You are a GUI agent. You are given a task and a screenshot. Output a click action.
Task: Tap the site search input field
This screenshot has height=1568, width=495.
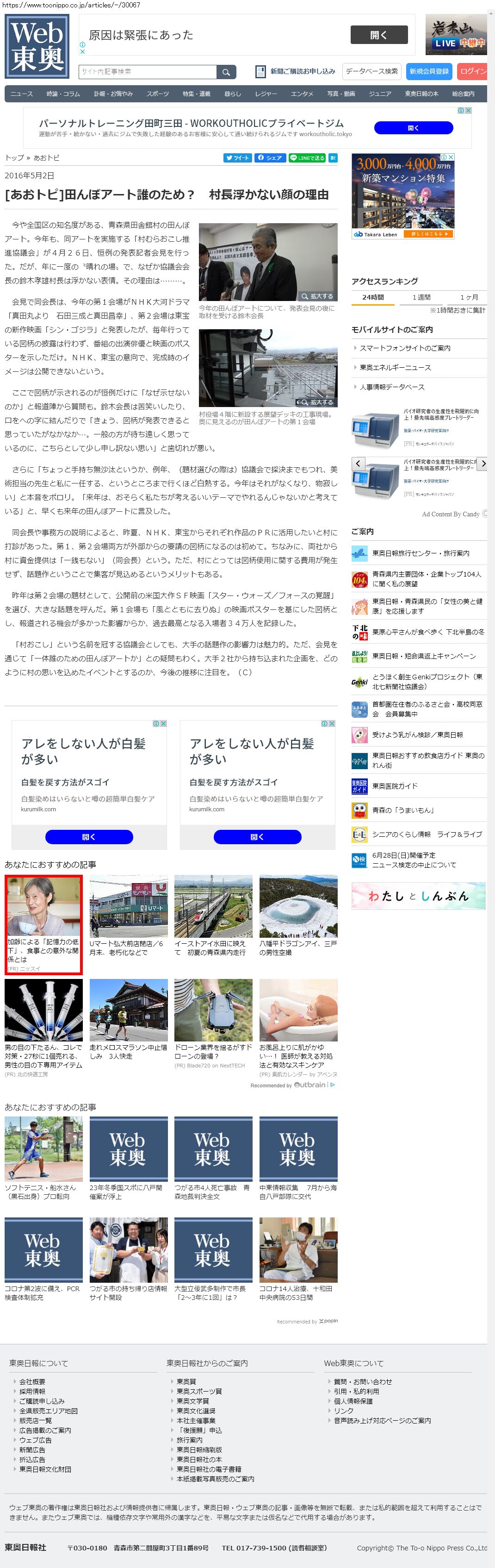148,72
